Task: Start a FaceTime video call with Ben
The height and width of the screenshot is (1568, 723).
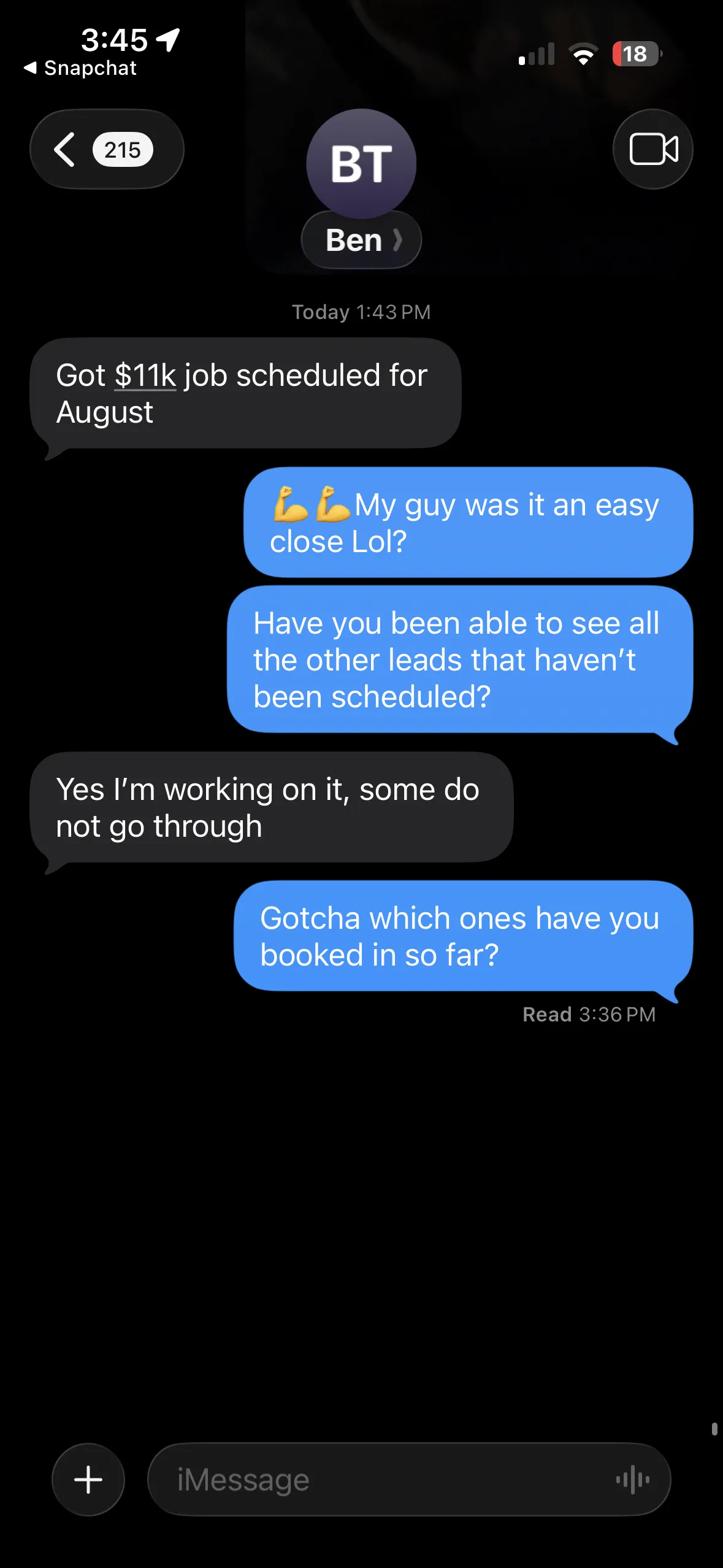Action: coord(652,150)
